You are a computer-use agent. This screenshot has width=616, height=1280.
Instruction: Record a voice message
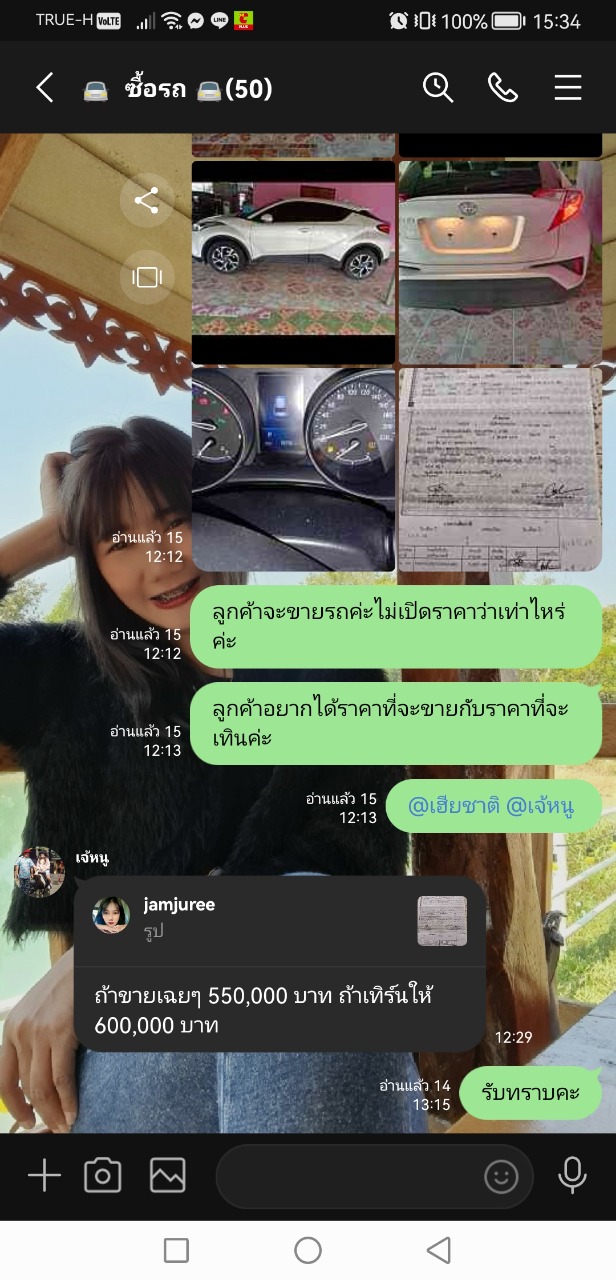click(572, 1175)
